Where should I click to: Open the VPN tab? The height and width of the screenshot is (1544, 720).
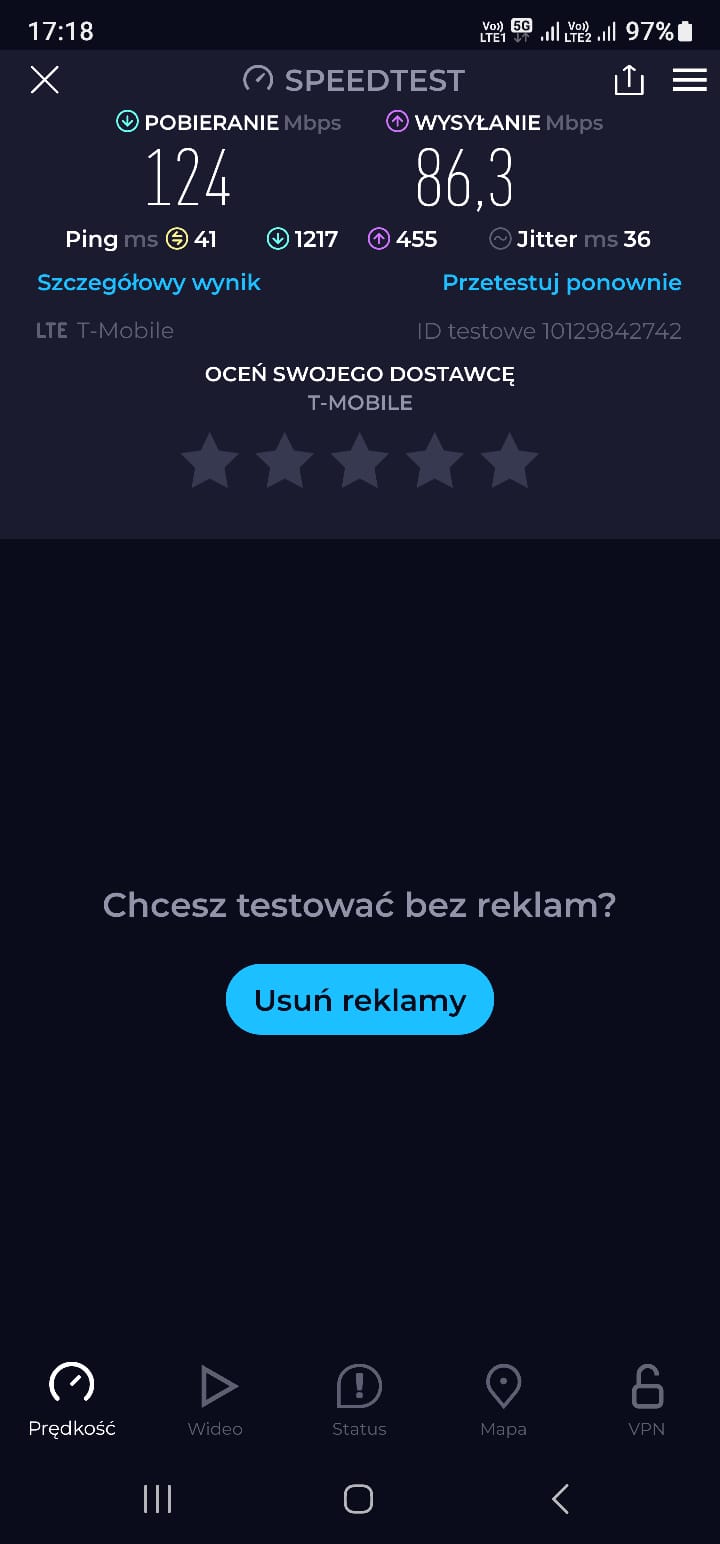tap(646, 1400)
